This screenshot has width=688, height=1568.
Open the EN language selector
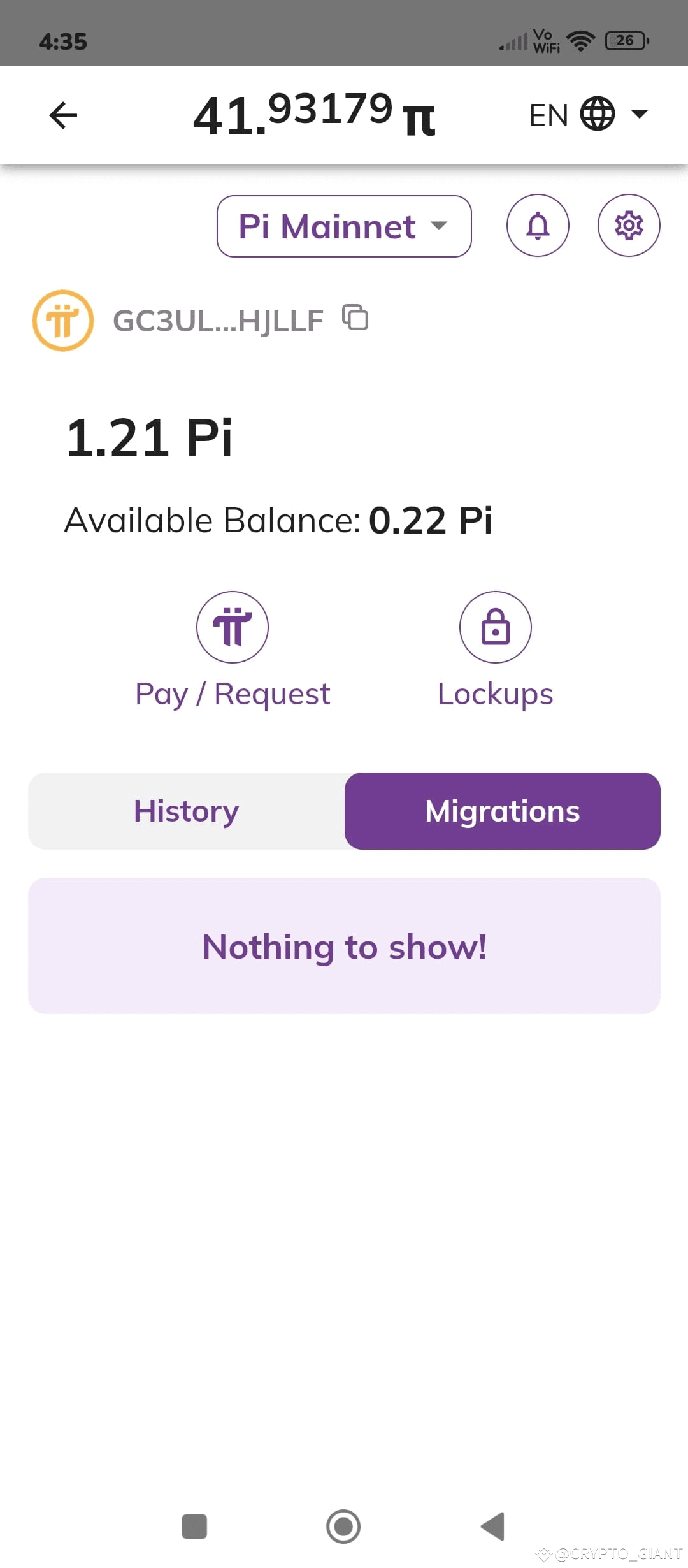589,115
